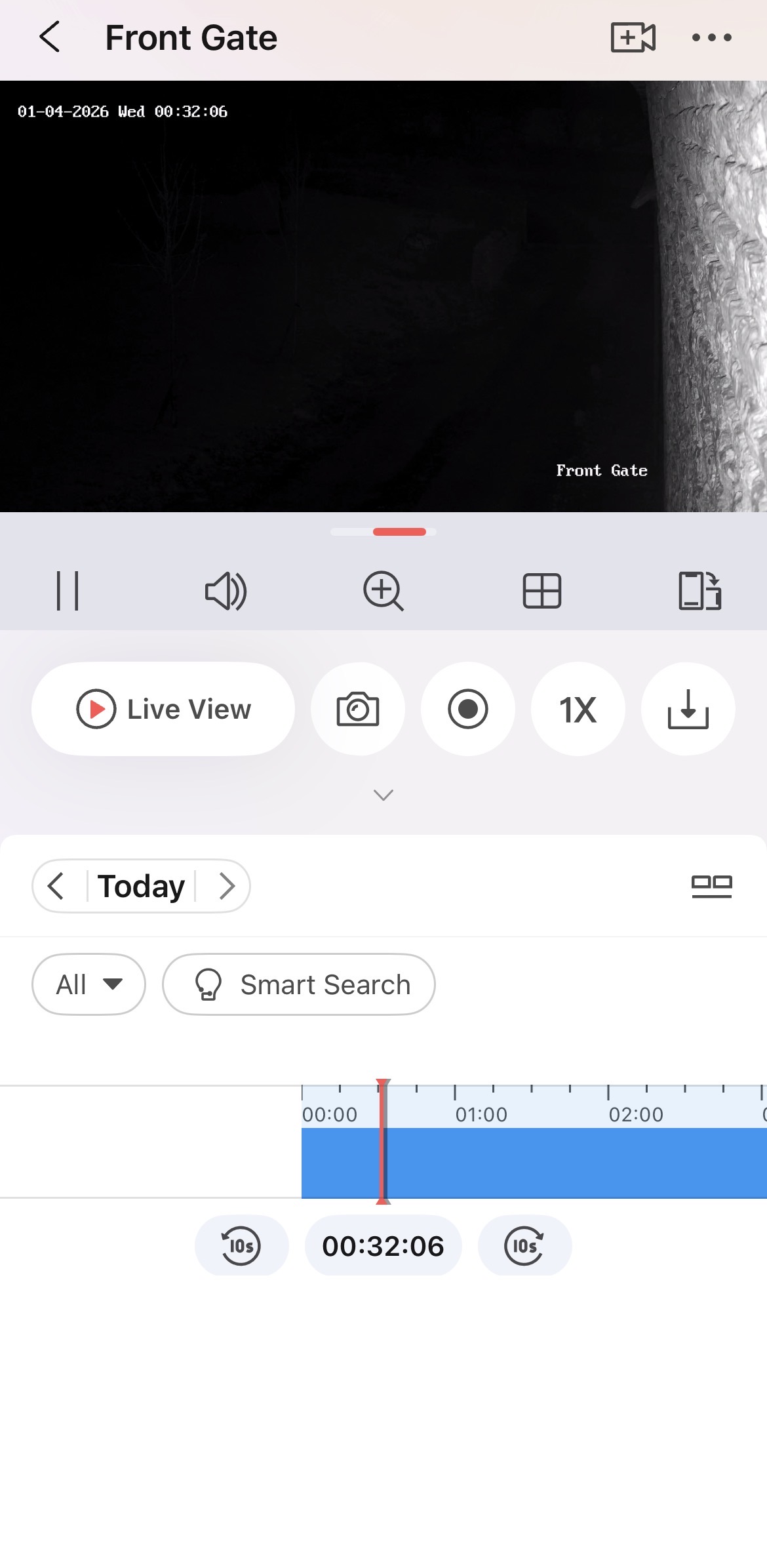Open the multi-window grid layout
Viewport: 767px width, 1568px height.
click(541, 591)
